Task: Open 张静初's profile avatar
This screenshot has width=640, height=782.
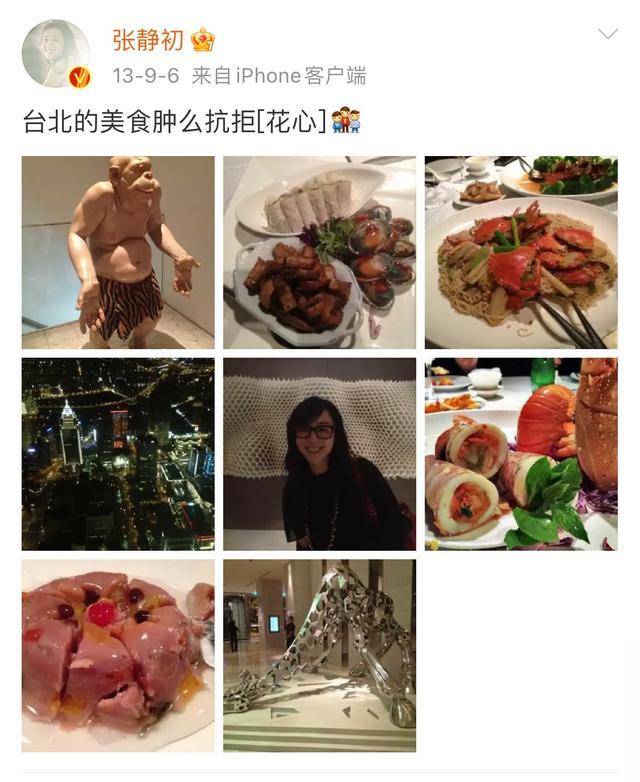Action: pos(56,54)
